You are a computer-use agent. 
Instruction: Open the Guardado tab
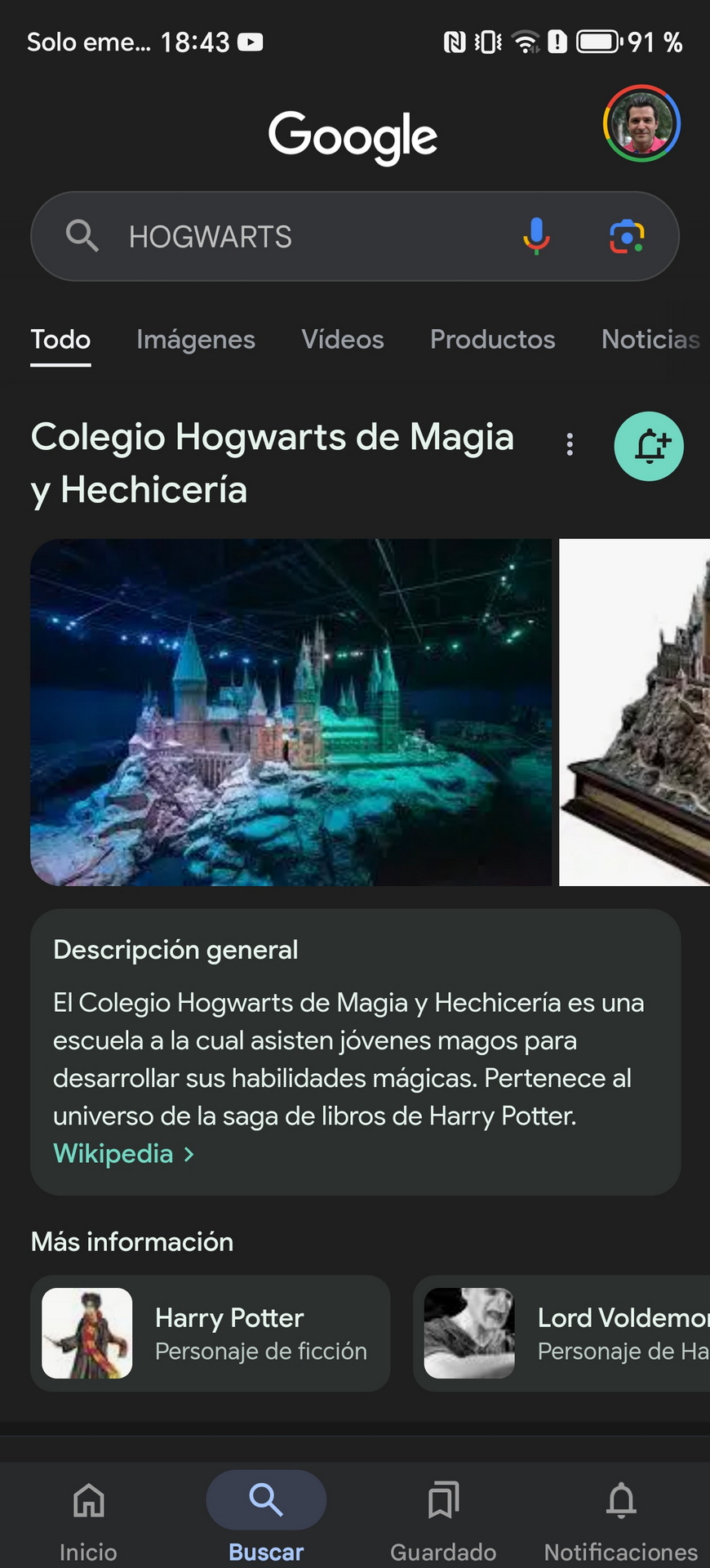(443, 1519)
